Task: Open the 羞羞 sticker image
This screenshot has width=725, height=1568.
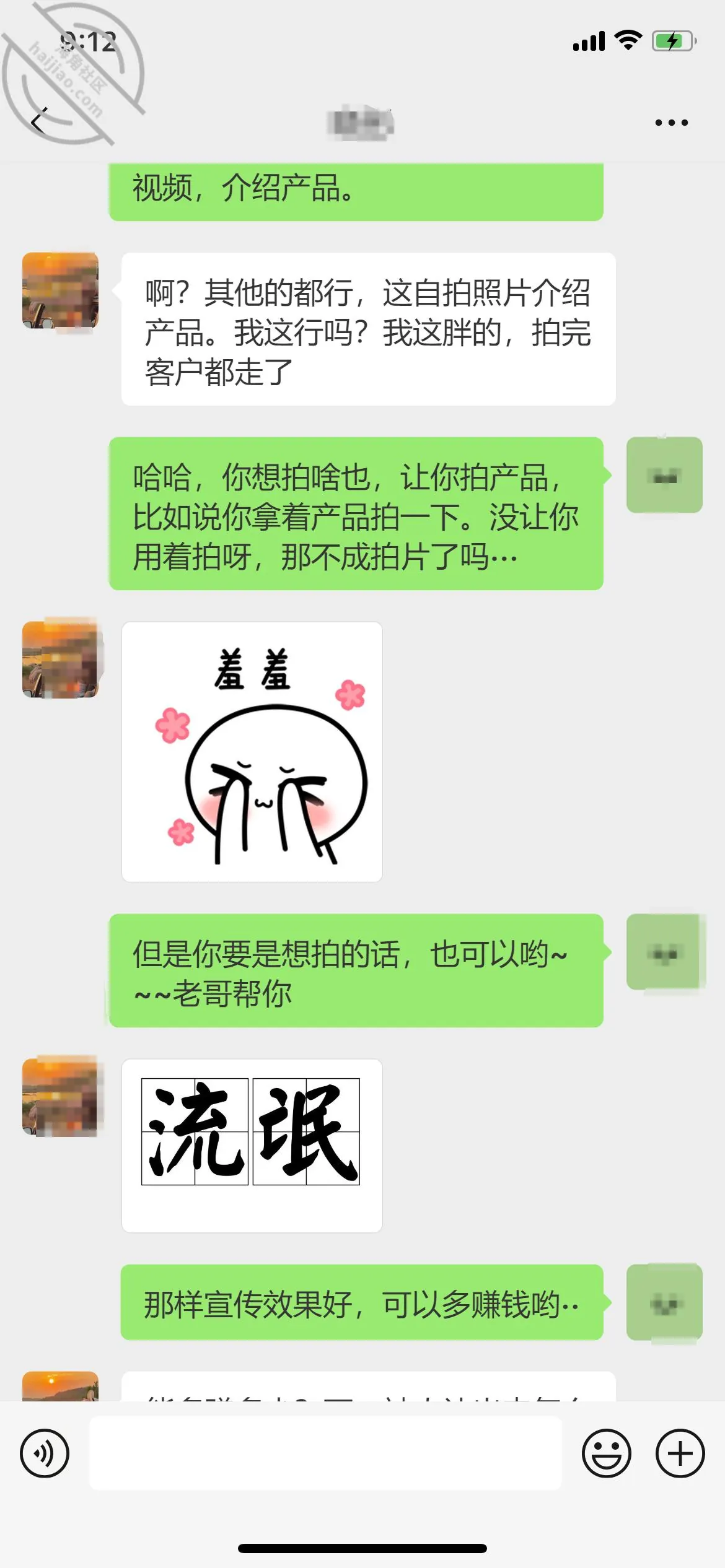Action: 252,752
